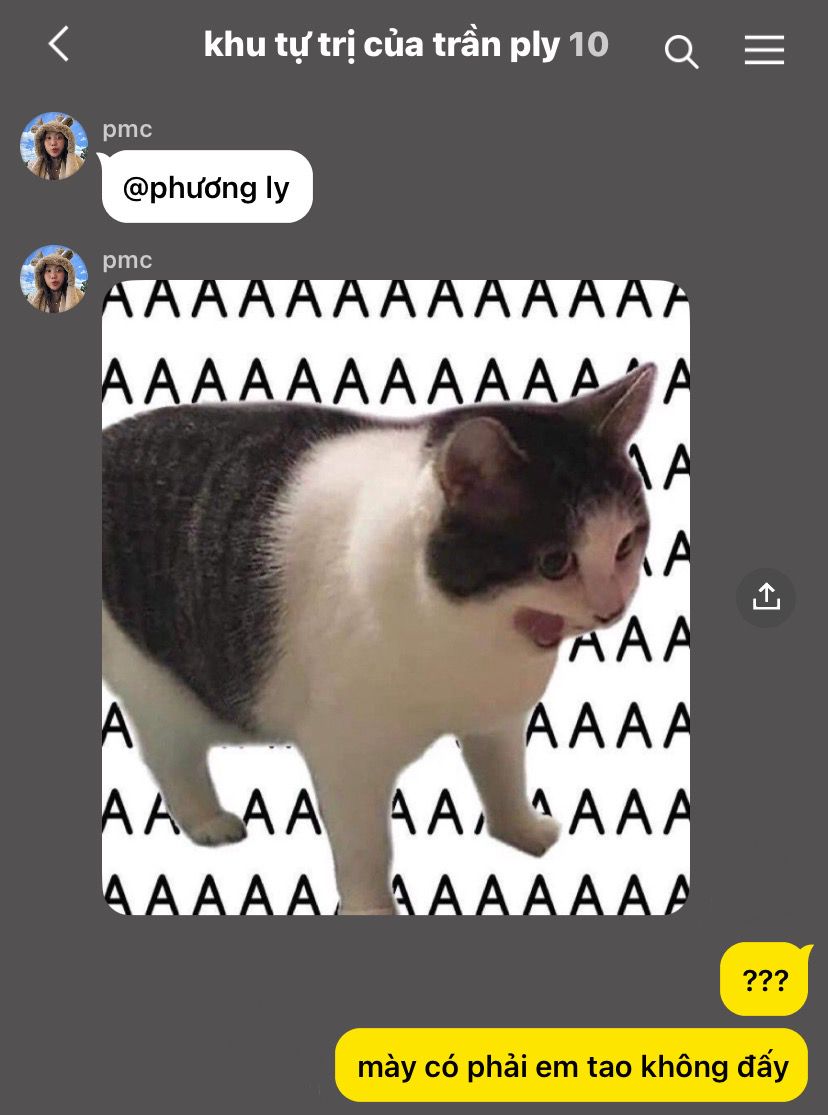Tap the @phương ly mention
This screenshot has height=1115, width=828.
coord(206,188)
